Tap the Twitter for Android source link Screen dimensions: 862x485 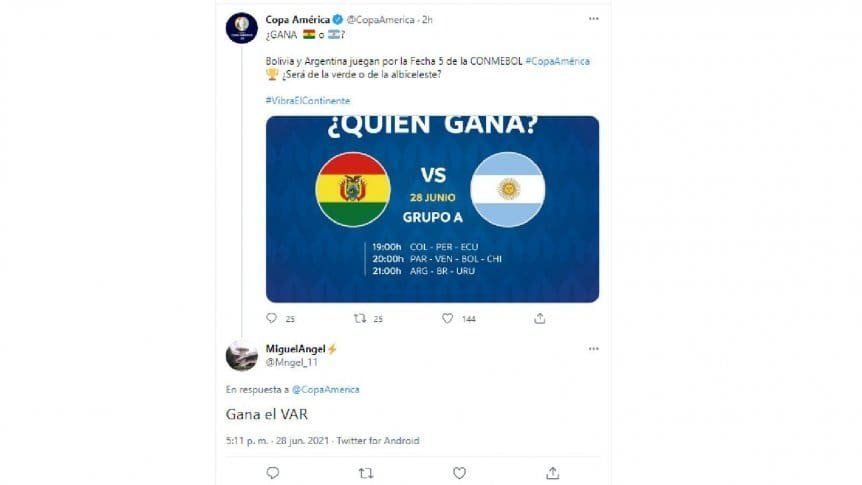tap(380, 440)
